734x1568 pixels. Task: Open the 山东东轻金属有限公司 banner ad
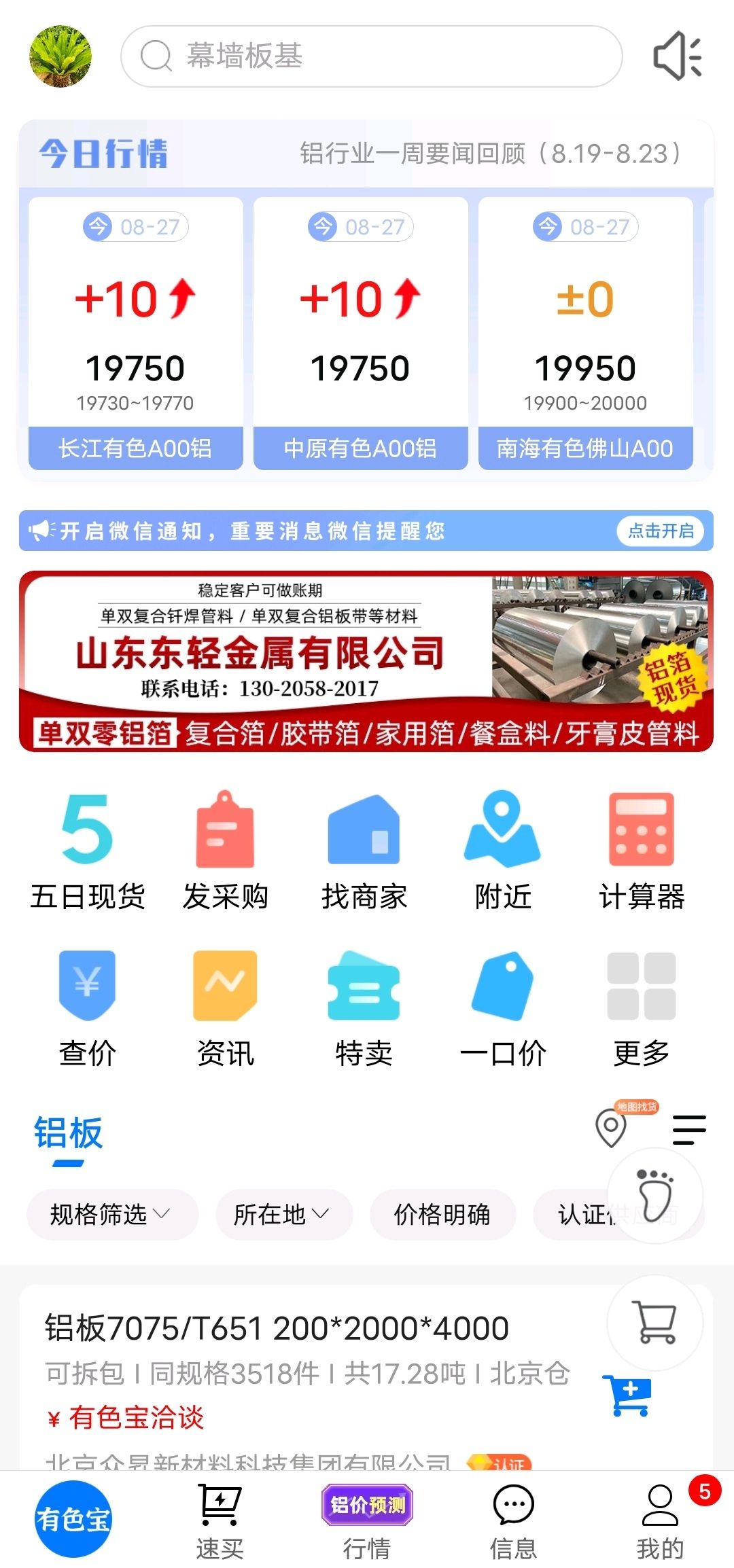click(x=366, y=661)
